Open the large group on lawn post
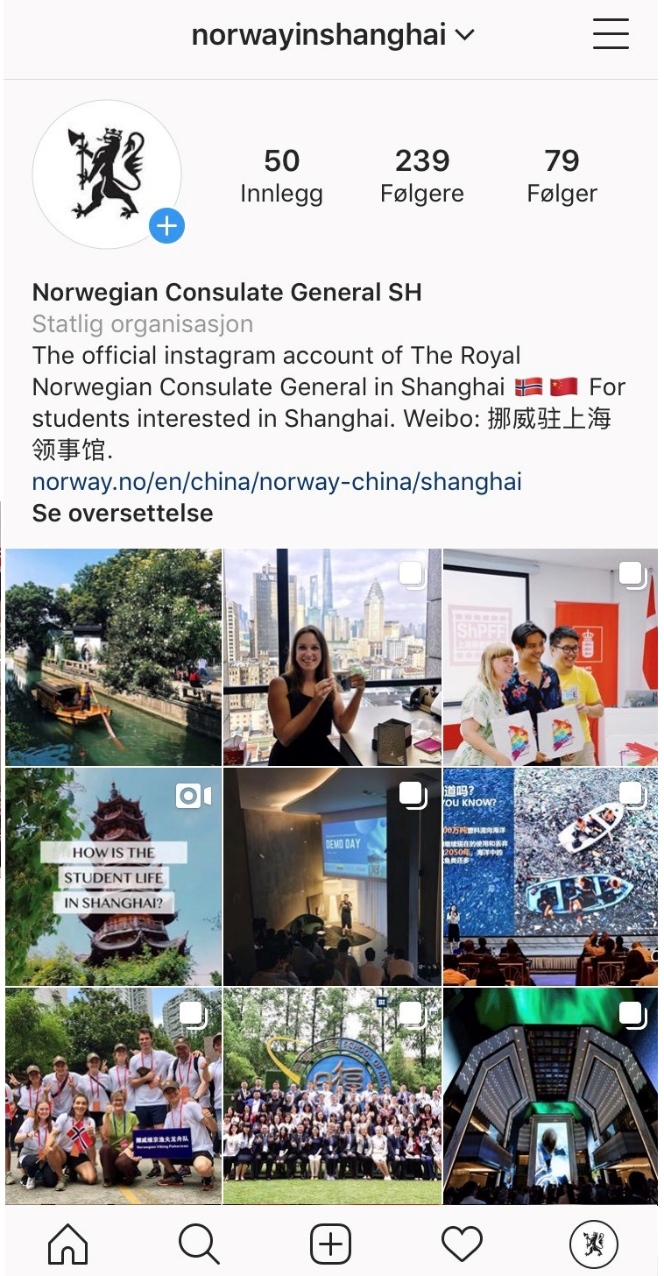This screenshot has width=664, height=1276. tap(332, 1096)
